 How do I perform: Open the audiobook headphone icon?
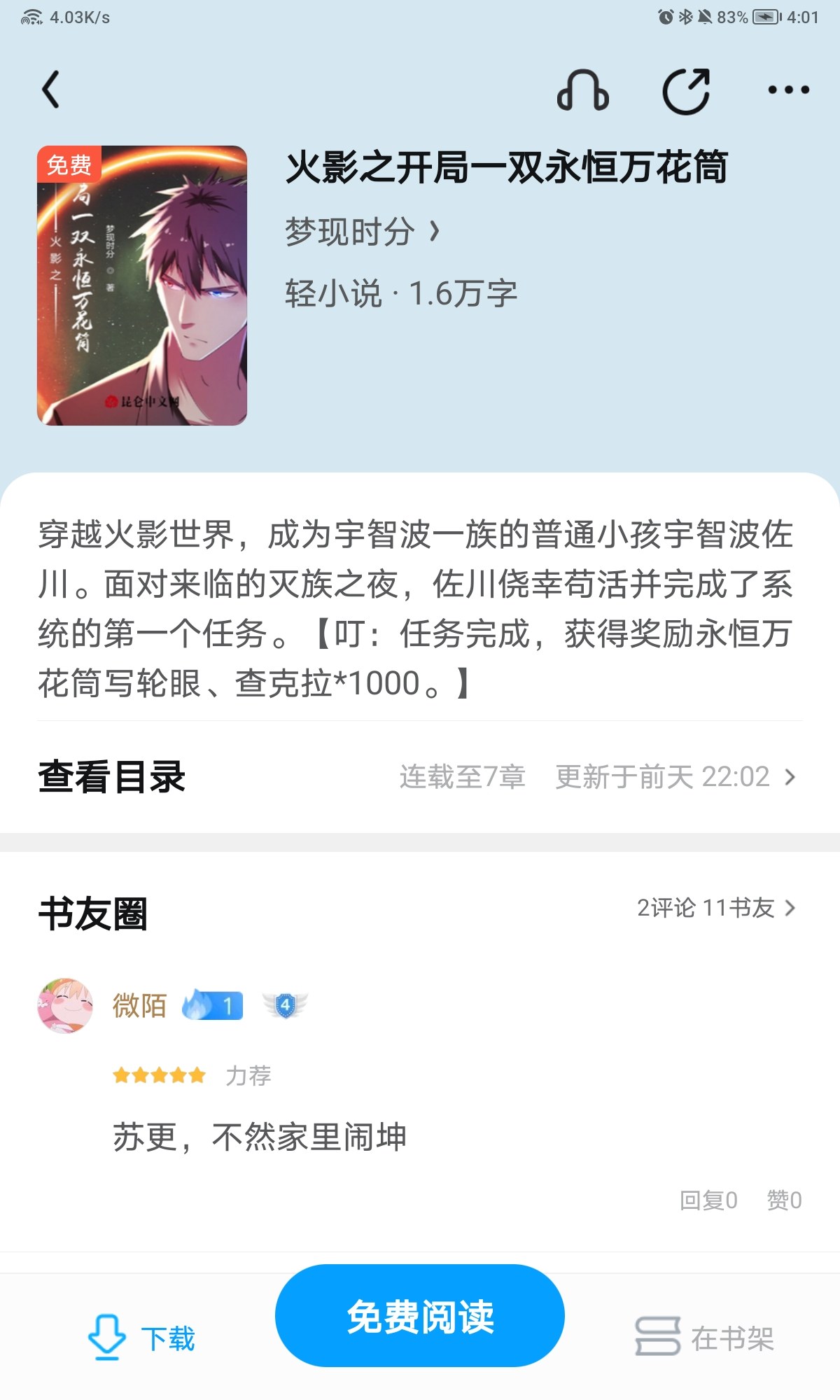coord(583,90)
